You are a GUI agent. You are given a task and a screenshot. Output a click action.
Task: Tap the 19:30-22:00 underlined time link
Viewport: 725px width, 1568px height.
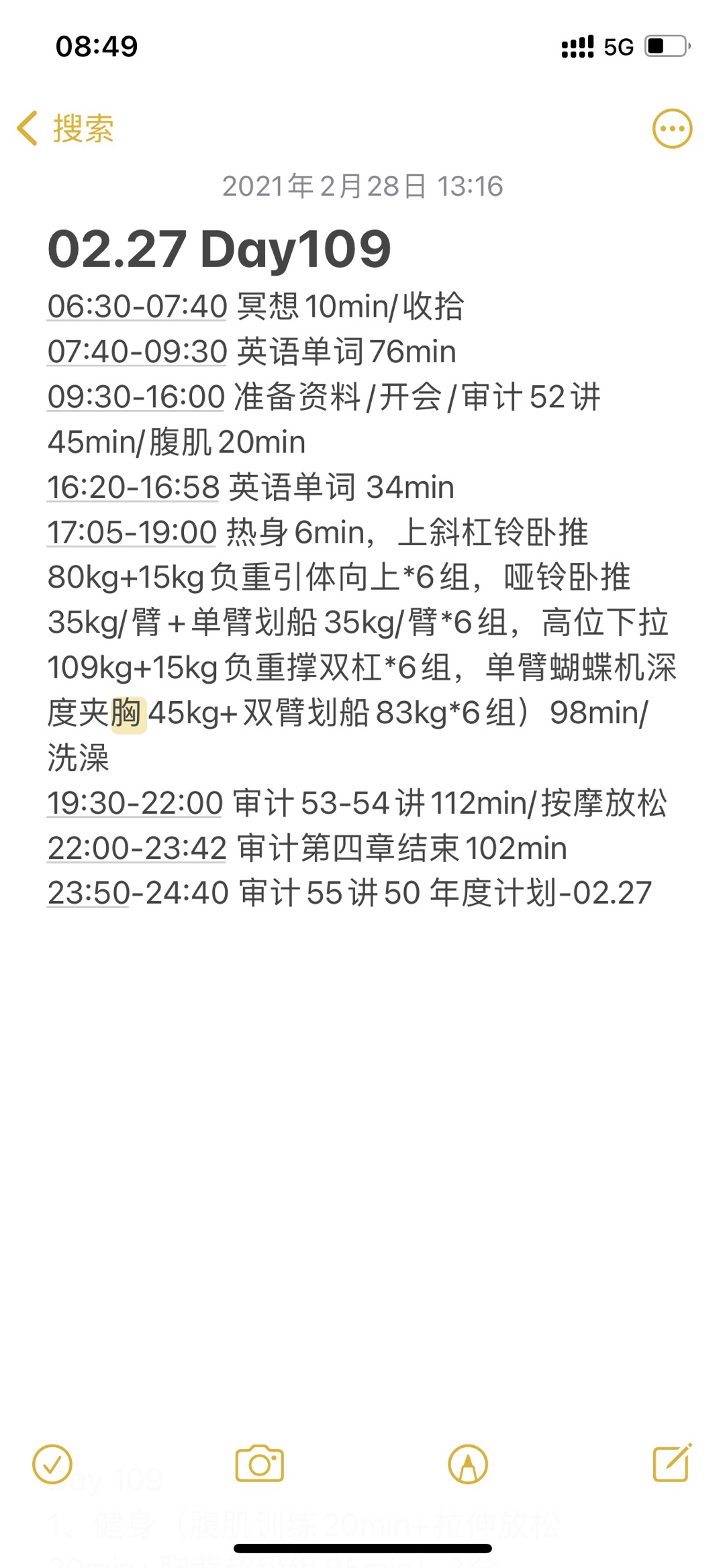click(135, 803)
